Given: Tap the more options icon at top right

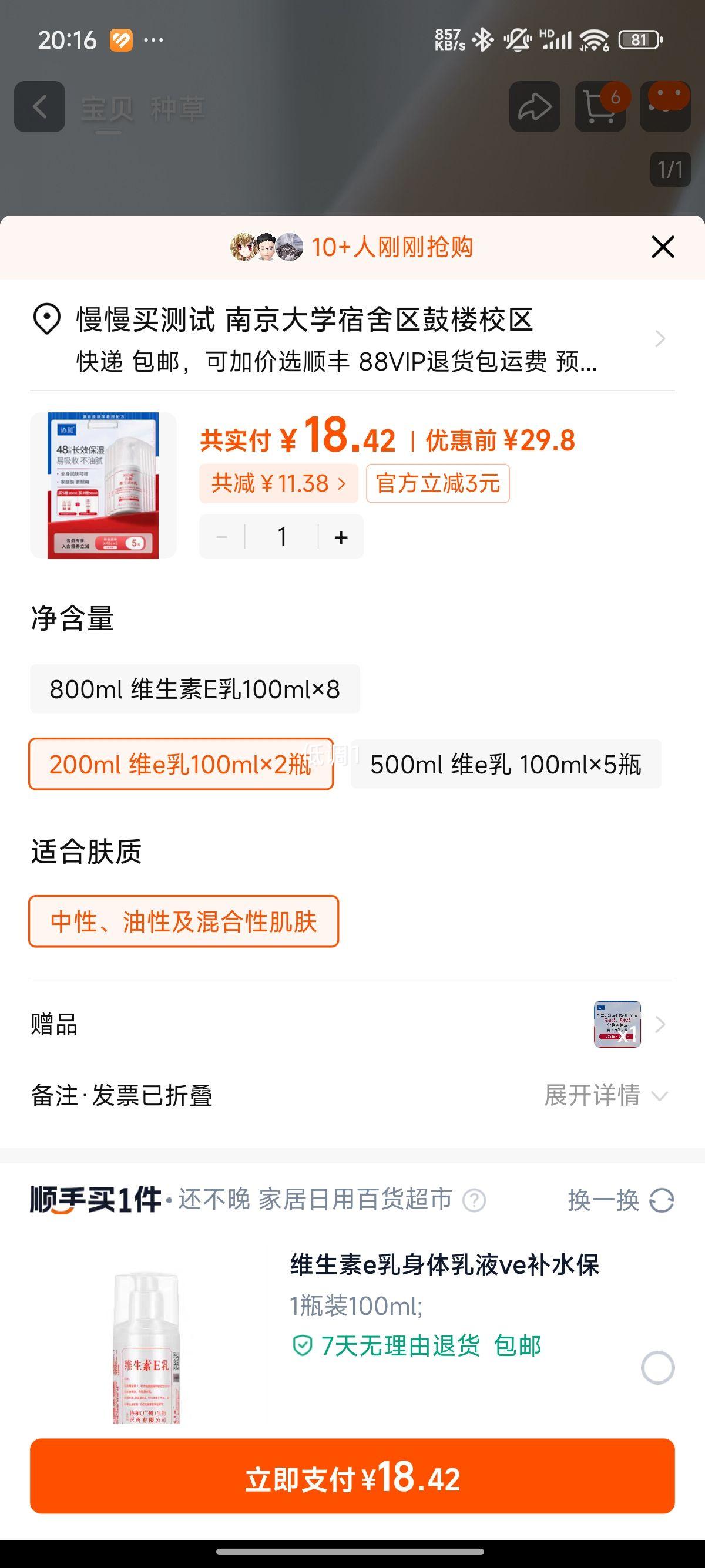Looking at the screenshot, I should tap(667, 106).
